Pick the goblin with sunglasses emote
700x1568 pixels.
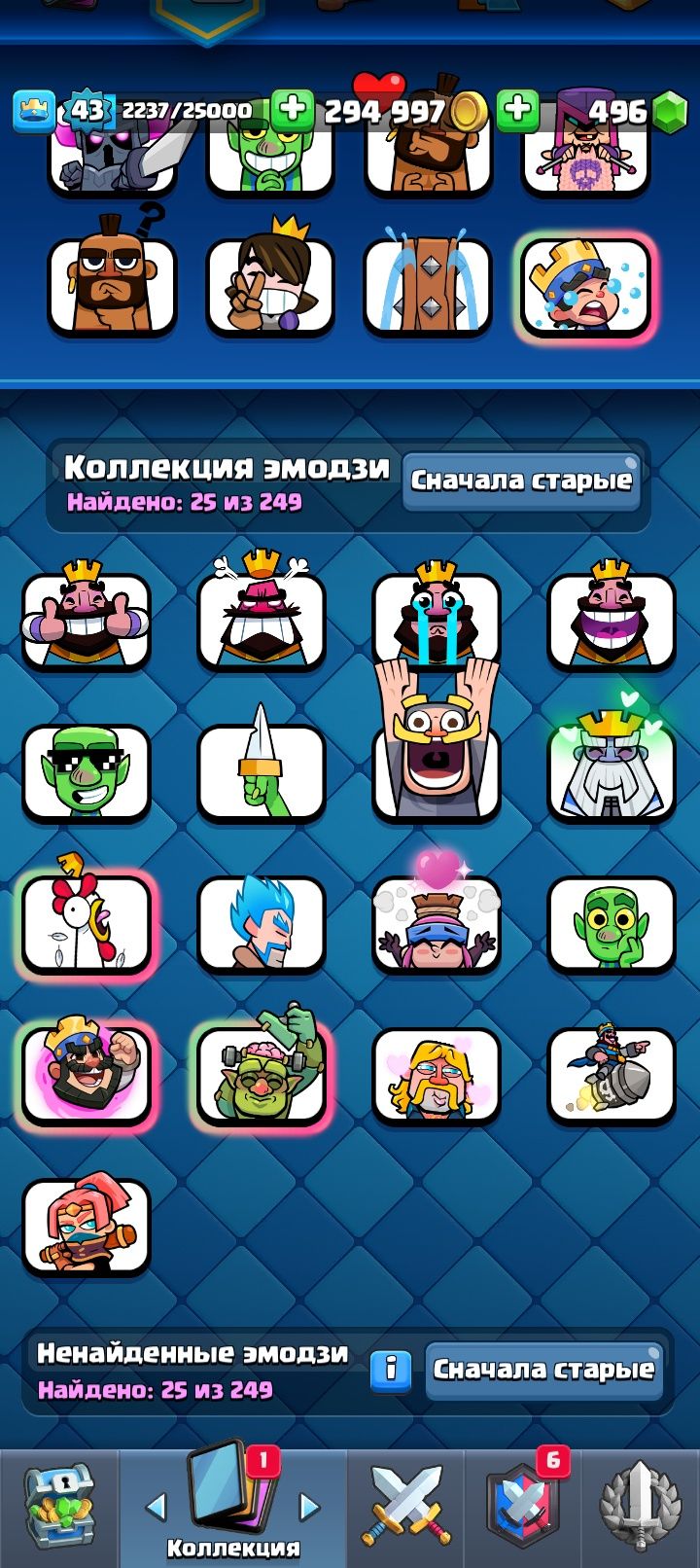click(x=87, y=773)
